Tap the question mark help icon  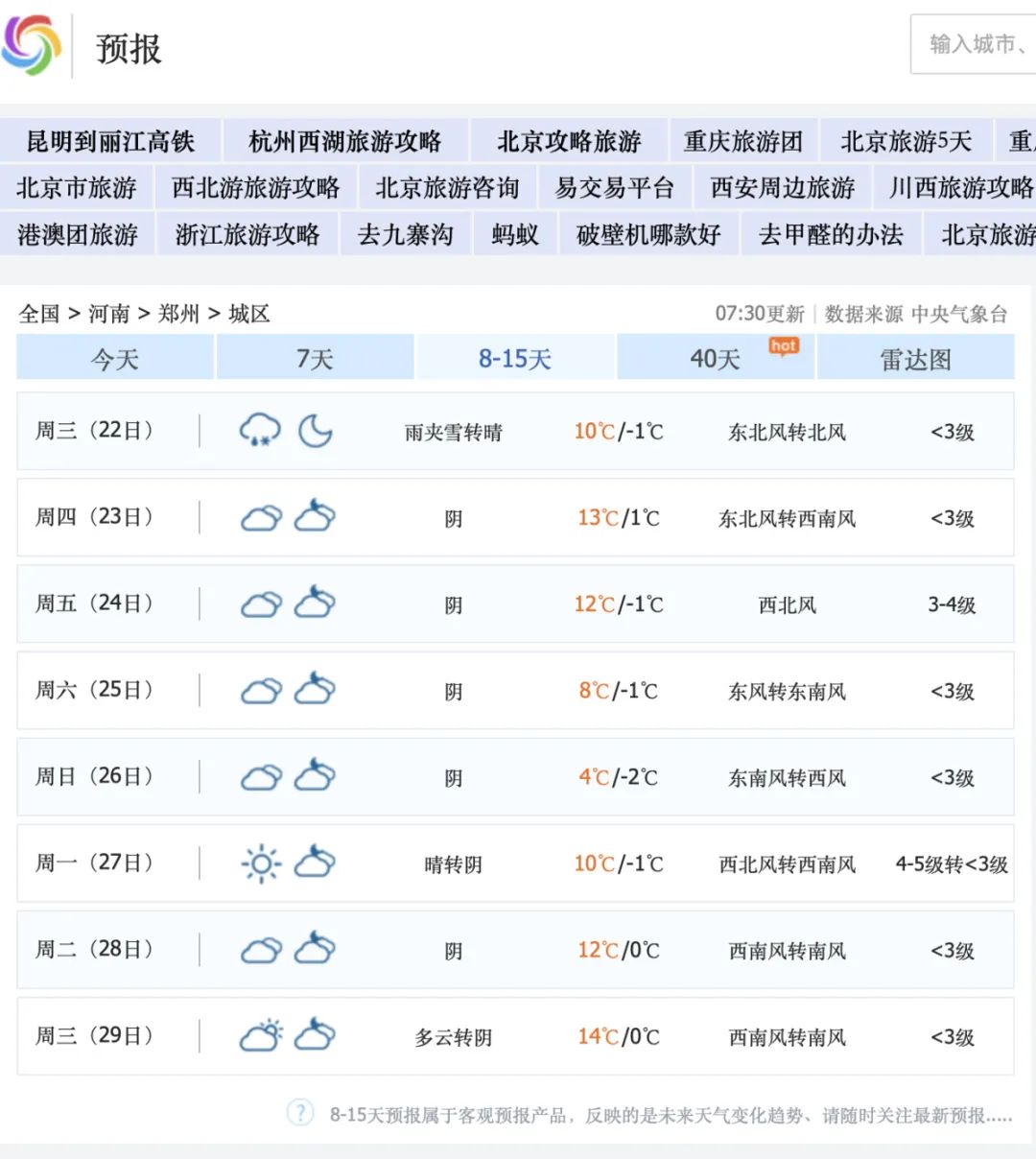tap(300, 1113)
